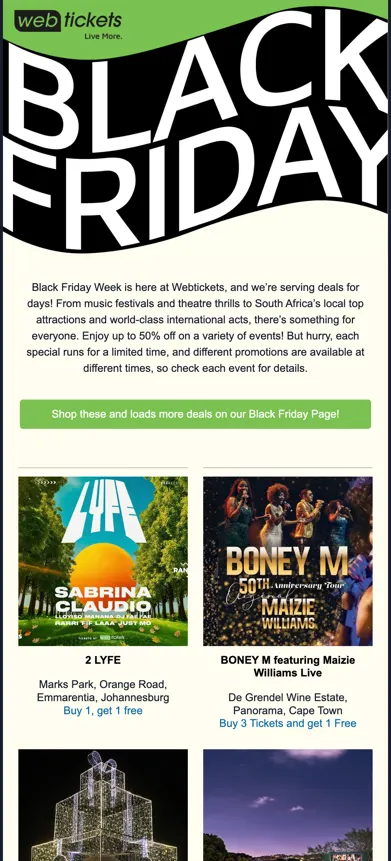Tap the Shop deals on Black Friday Page button
The height and width of the screenshot is (861, 391).
[x=196, y=414]
